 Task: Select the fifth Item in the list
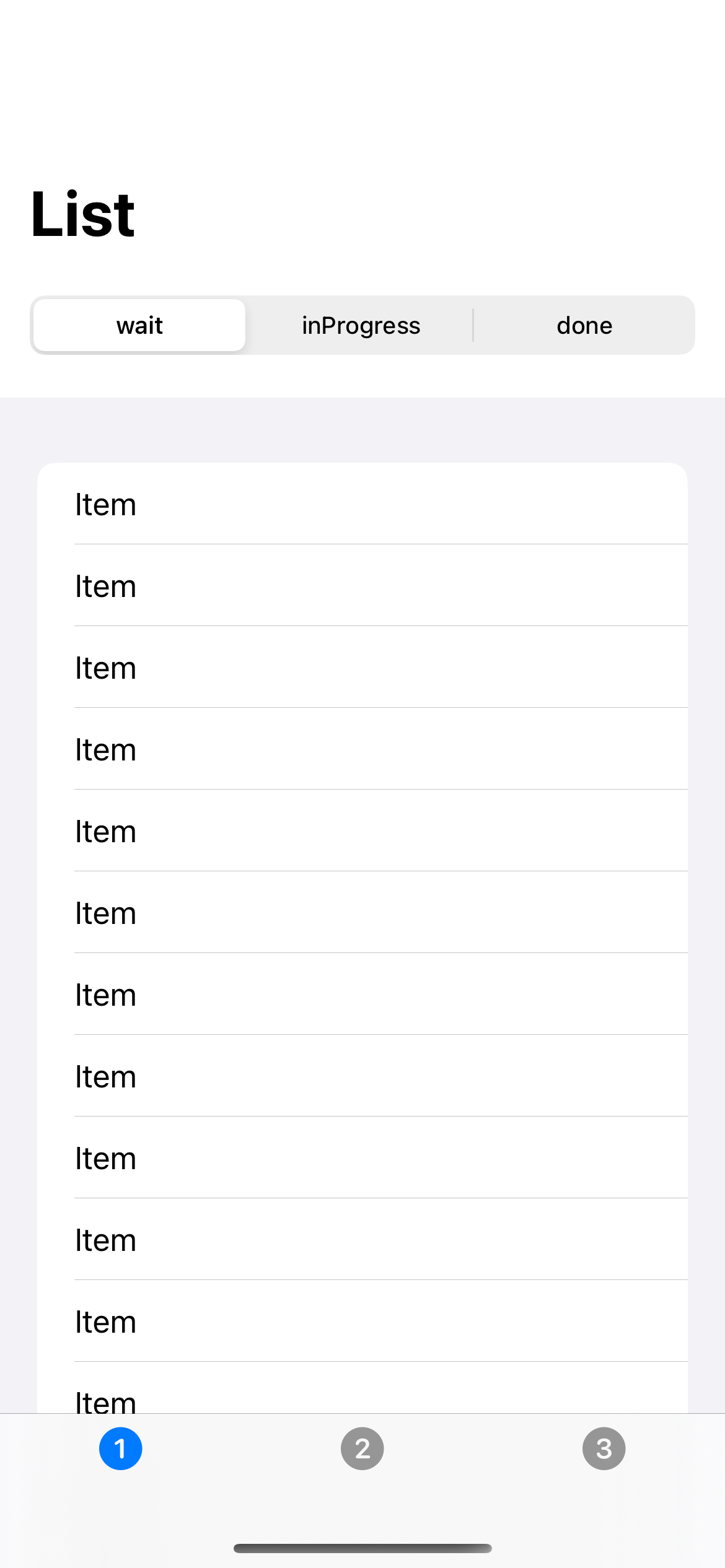pos(362,830)
